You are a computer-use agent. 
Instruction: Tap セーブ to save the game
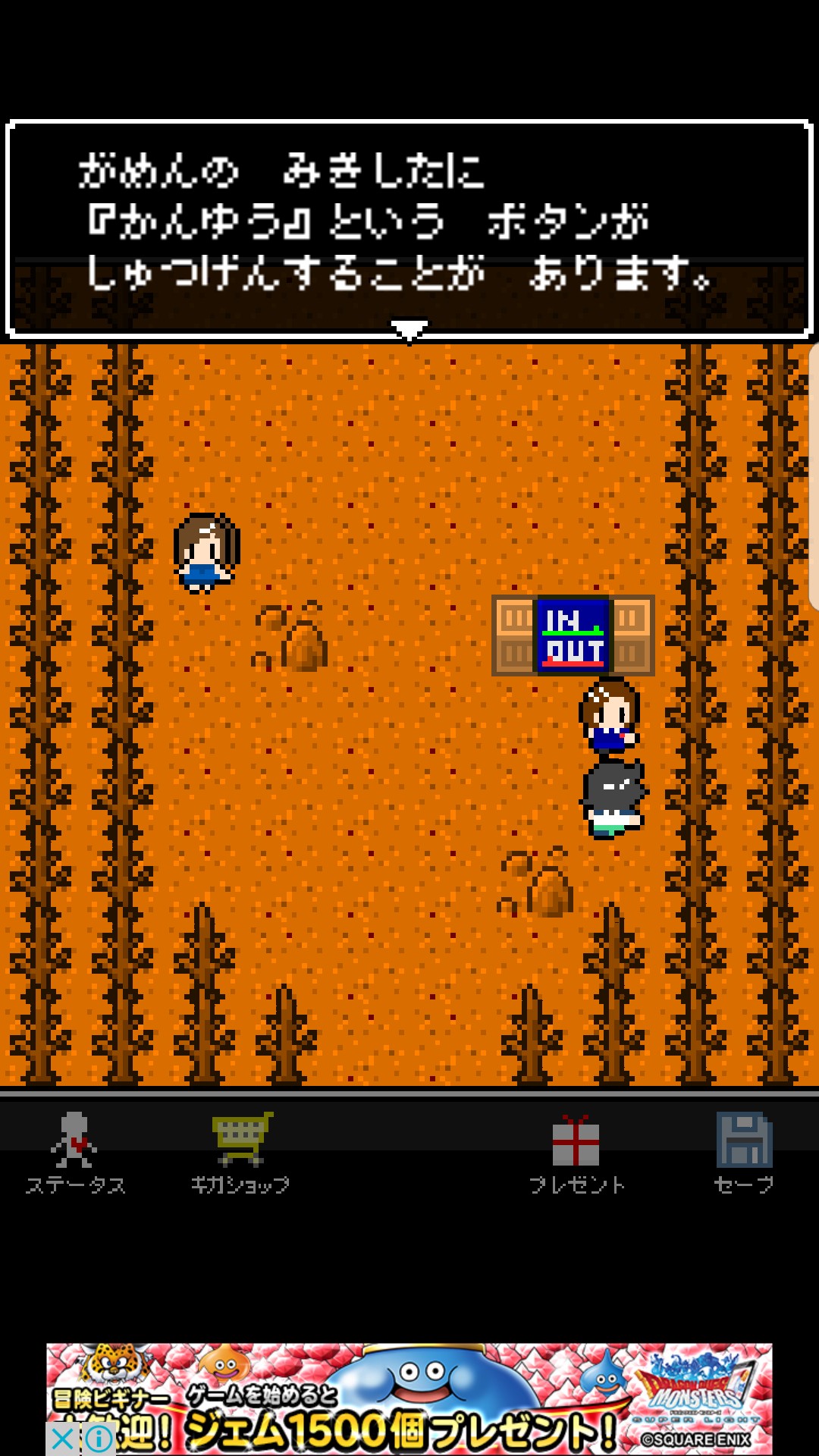744,1153
